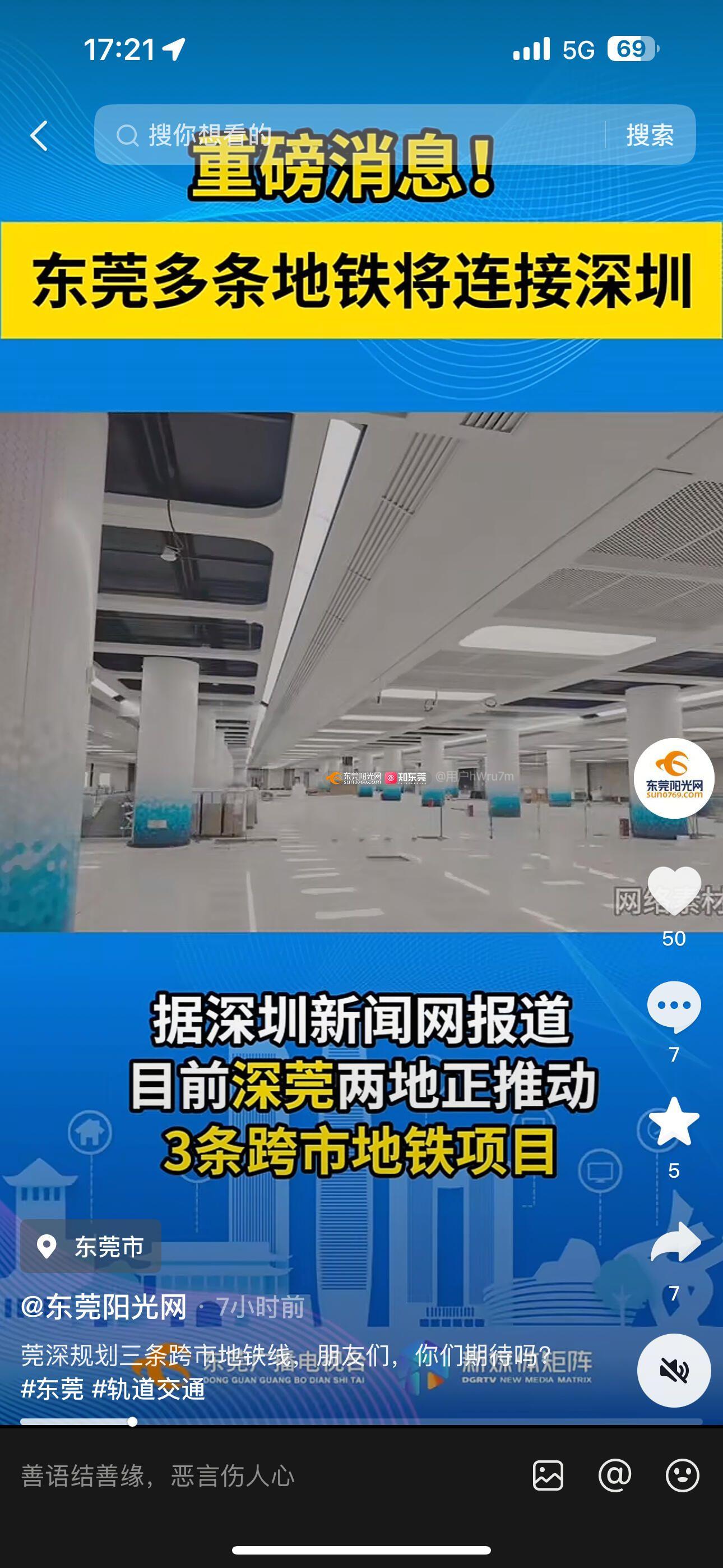Share this video via the arrow
The image size is (723, 1568).
click(675, 1242)
